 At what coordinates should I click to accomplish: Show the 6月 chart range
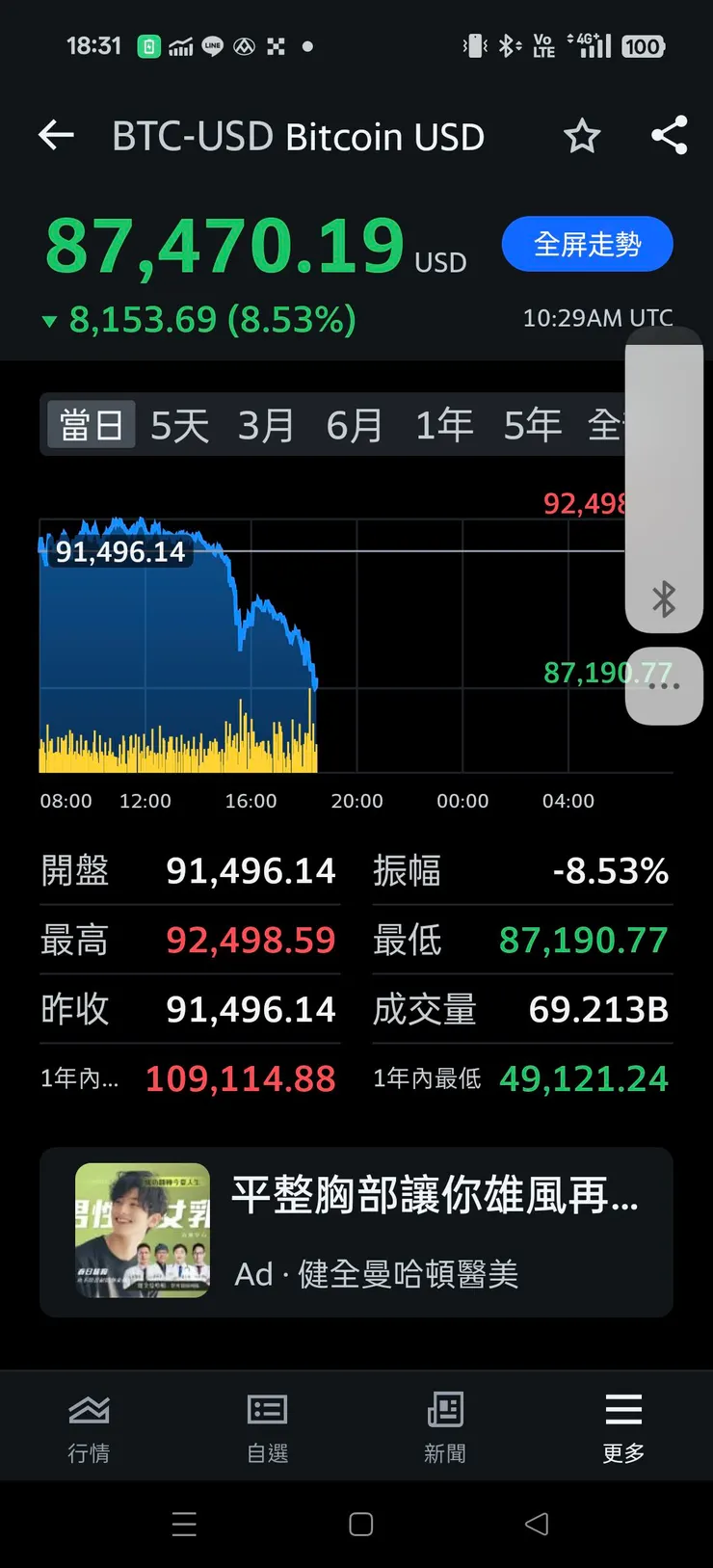pyautogui.click(x=355, y=425)
